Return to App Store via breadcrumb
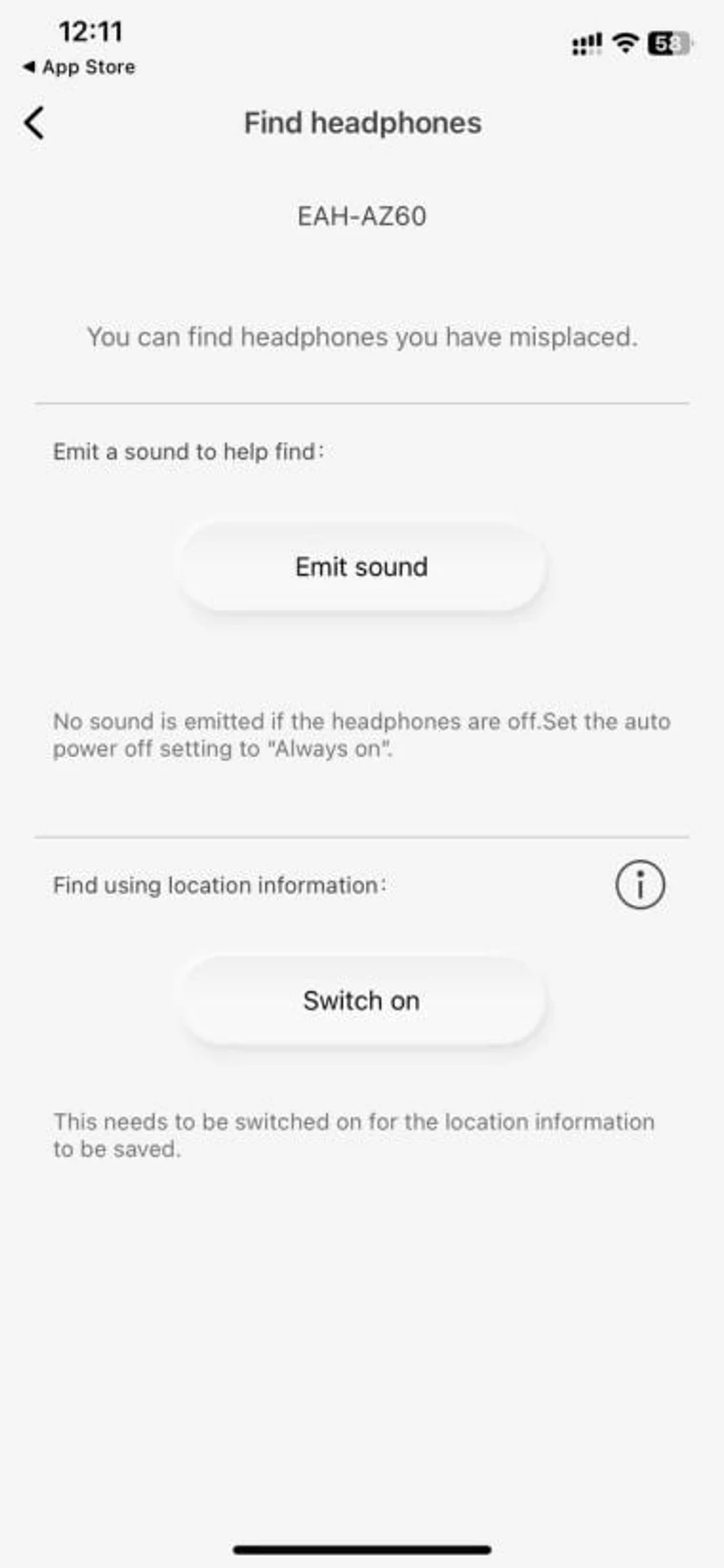The image size is (724, 1568). tap(79, 67)
